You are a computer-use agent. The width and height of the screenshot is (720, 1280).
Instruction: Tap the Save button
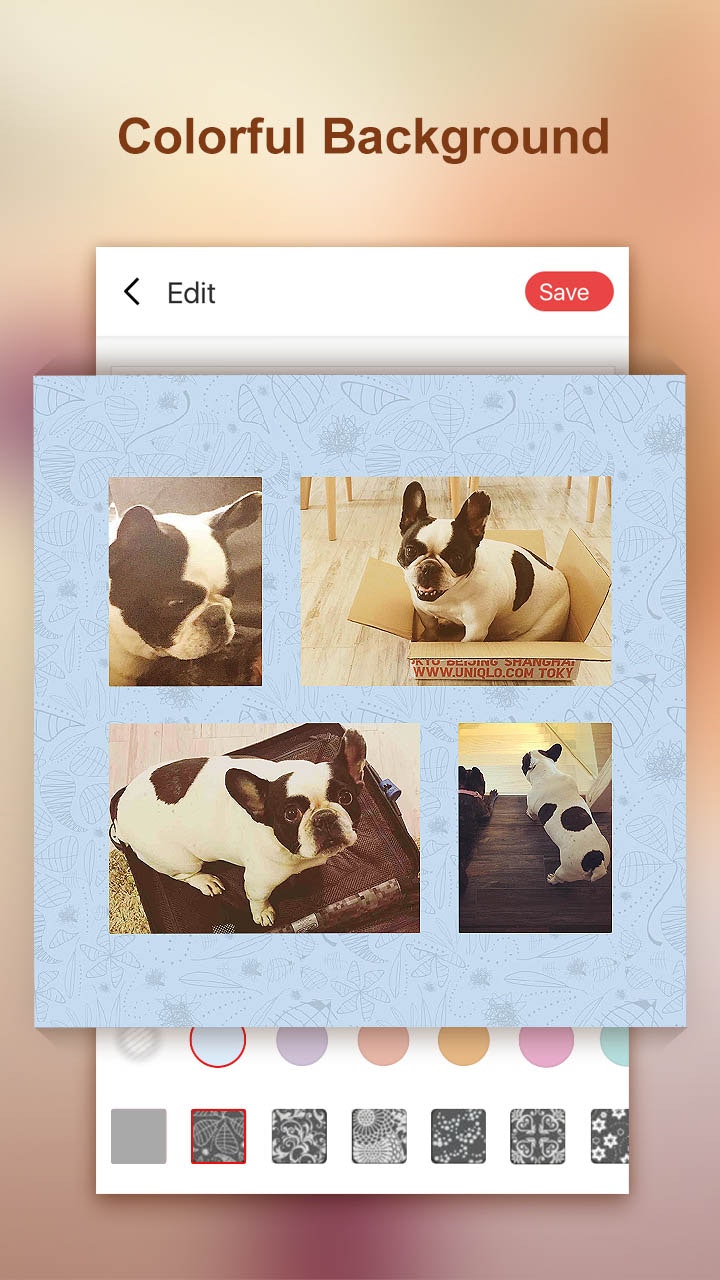568,292
